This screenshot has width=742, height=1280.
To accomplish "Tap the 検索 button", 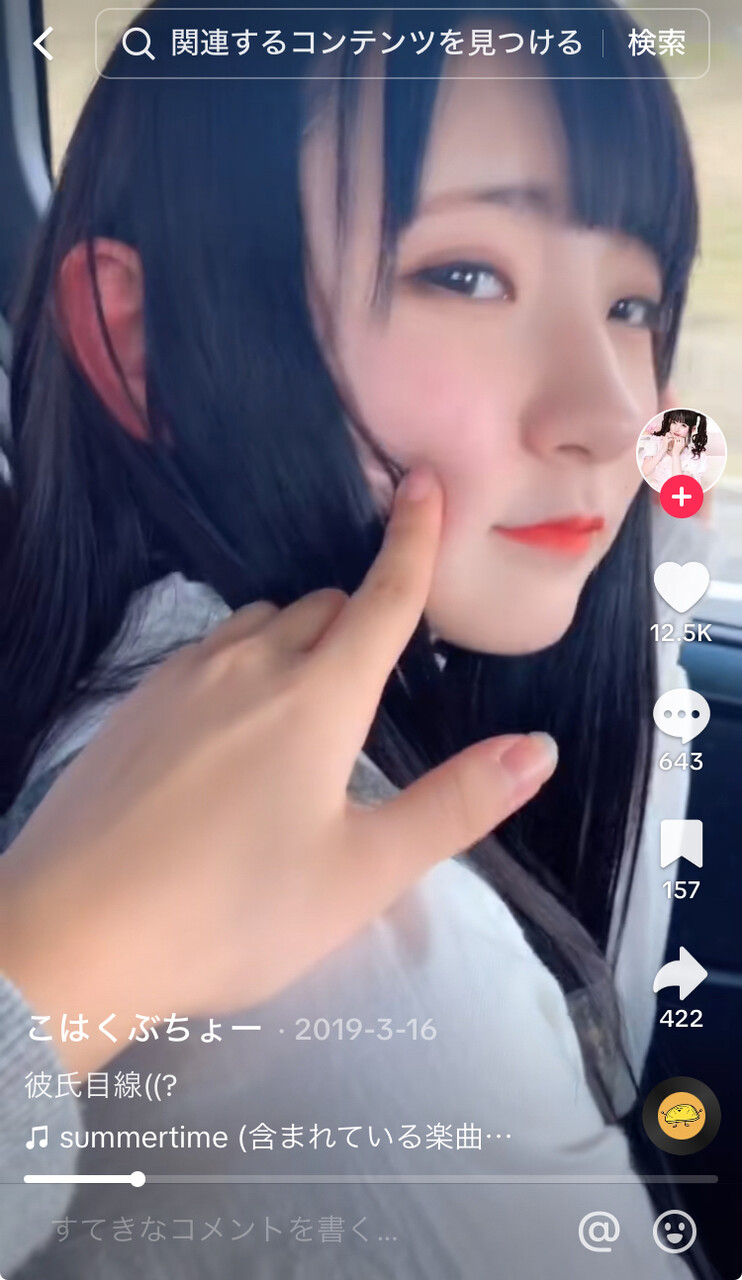I will coord(656,44).
